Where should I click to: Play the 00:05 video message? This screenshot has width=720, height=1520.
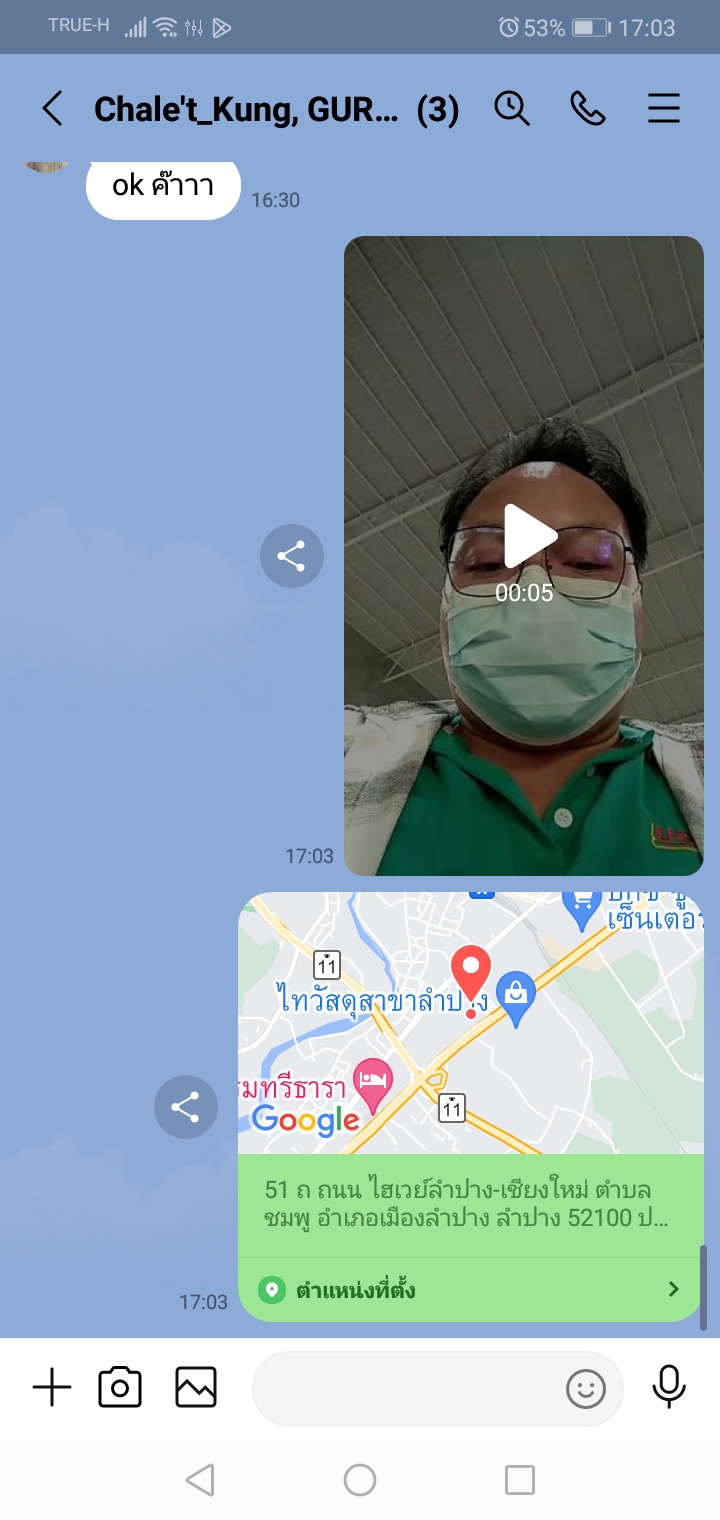(x=528, y=537)
